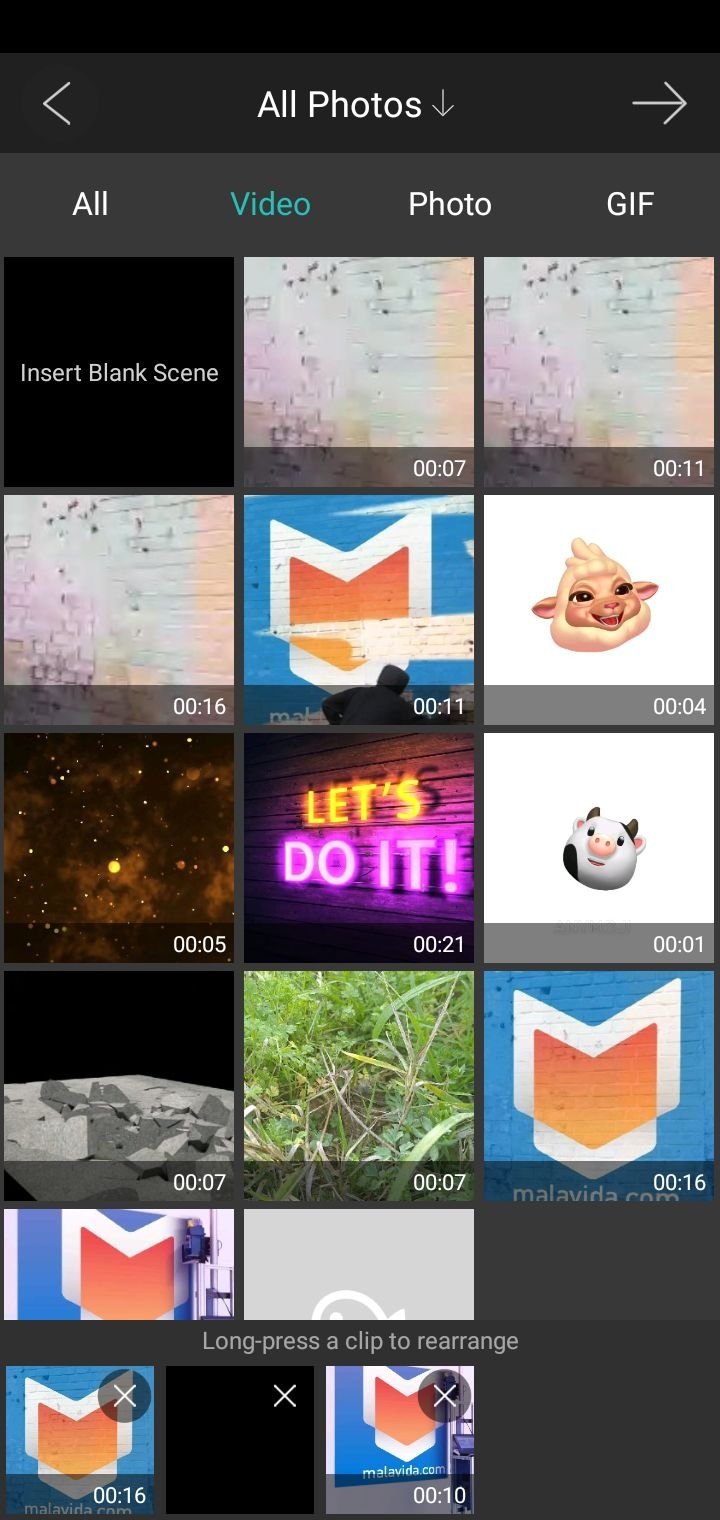Select the LET'S DO IT neon video

(x=359, y=847)
